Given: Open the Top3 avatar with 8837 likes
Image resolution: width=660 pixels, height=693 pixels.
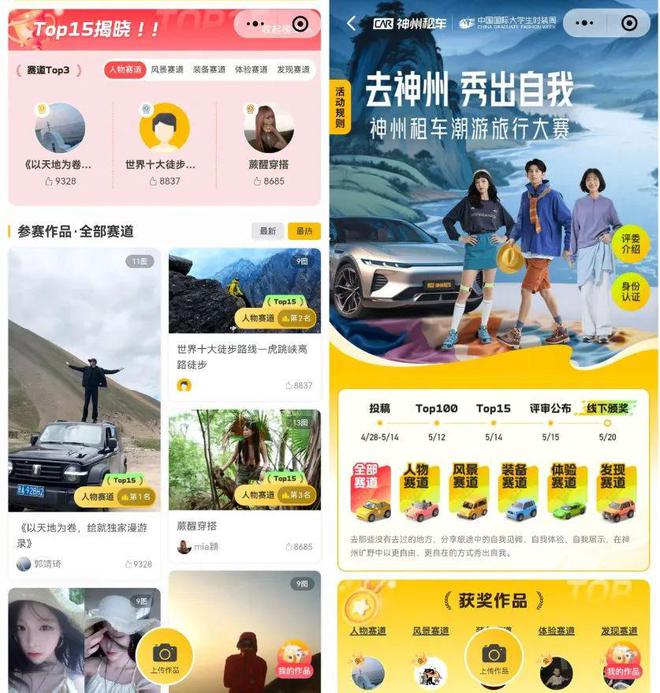Looking at the screenshot, I should [164, 128].
